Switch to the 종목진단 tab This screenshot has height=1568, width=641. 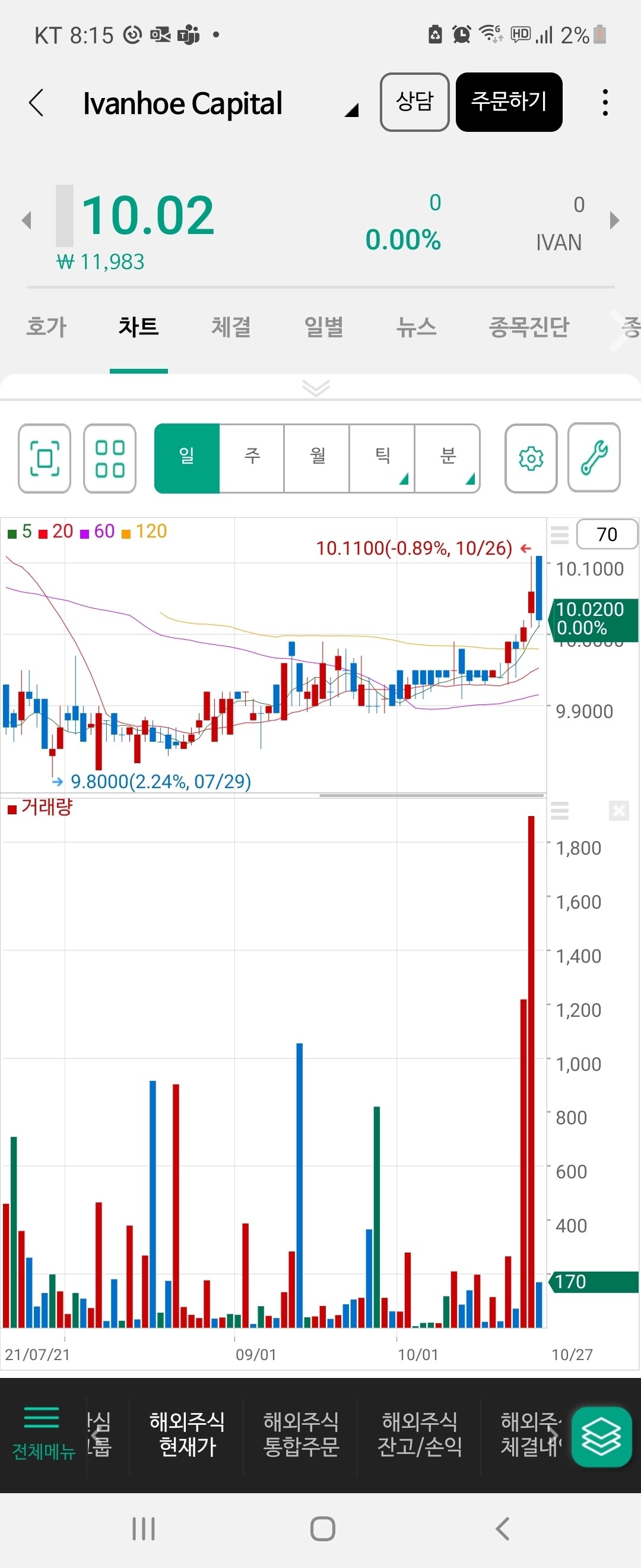tap(528, 327)
